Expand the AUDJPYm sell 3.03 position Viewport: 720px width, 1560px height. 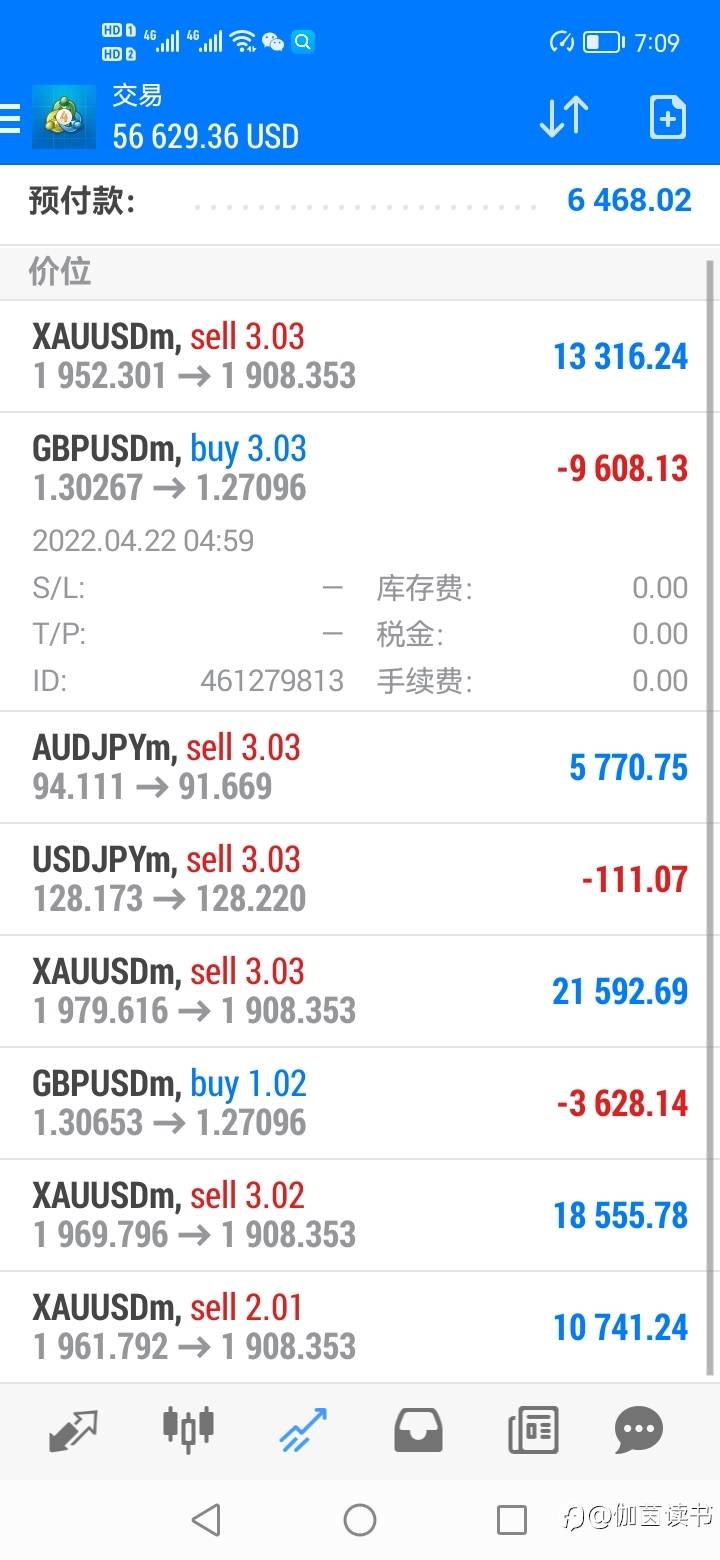coord(360,767)
